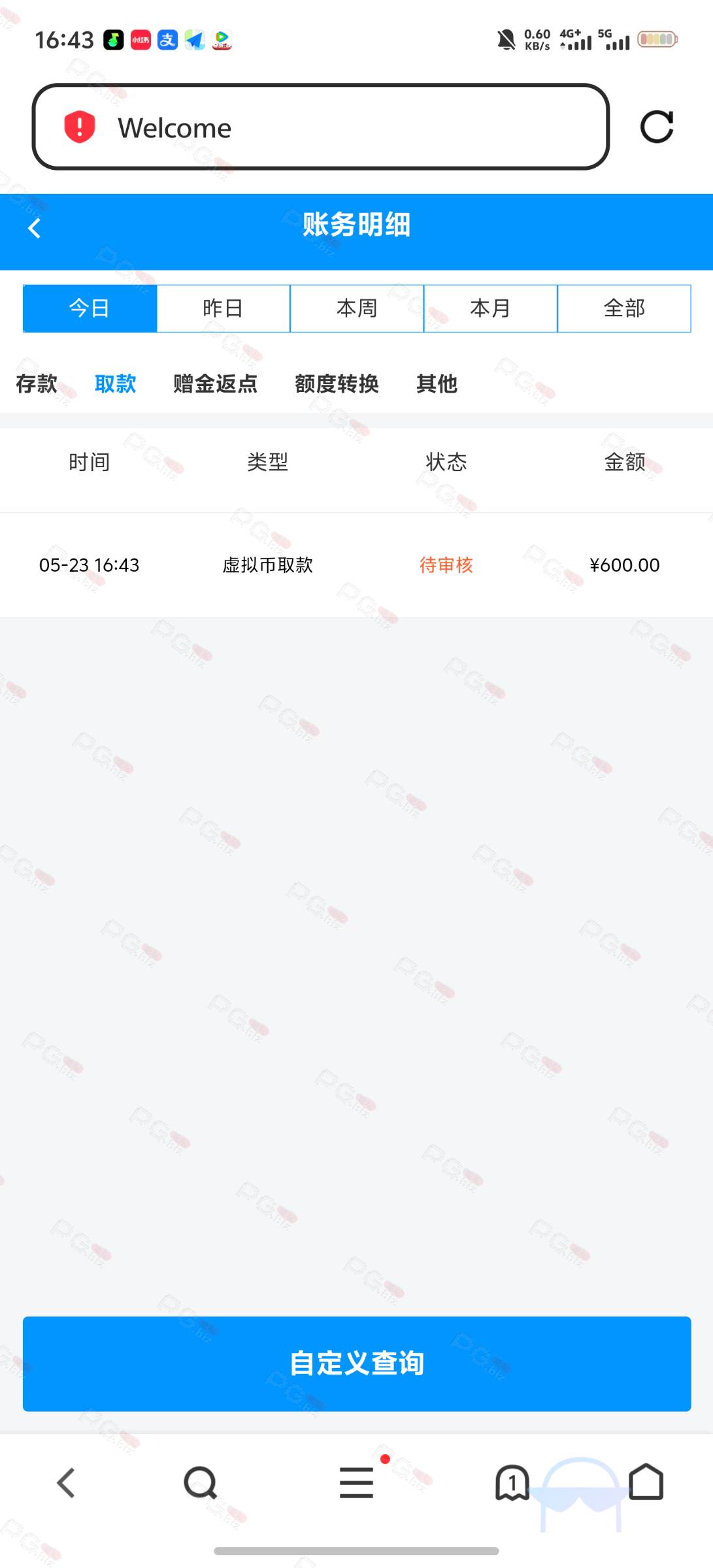This screenshot has height=1568, width=713.
Task: Open the browser menu
Action: 357,1482
